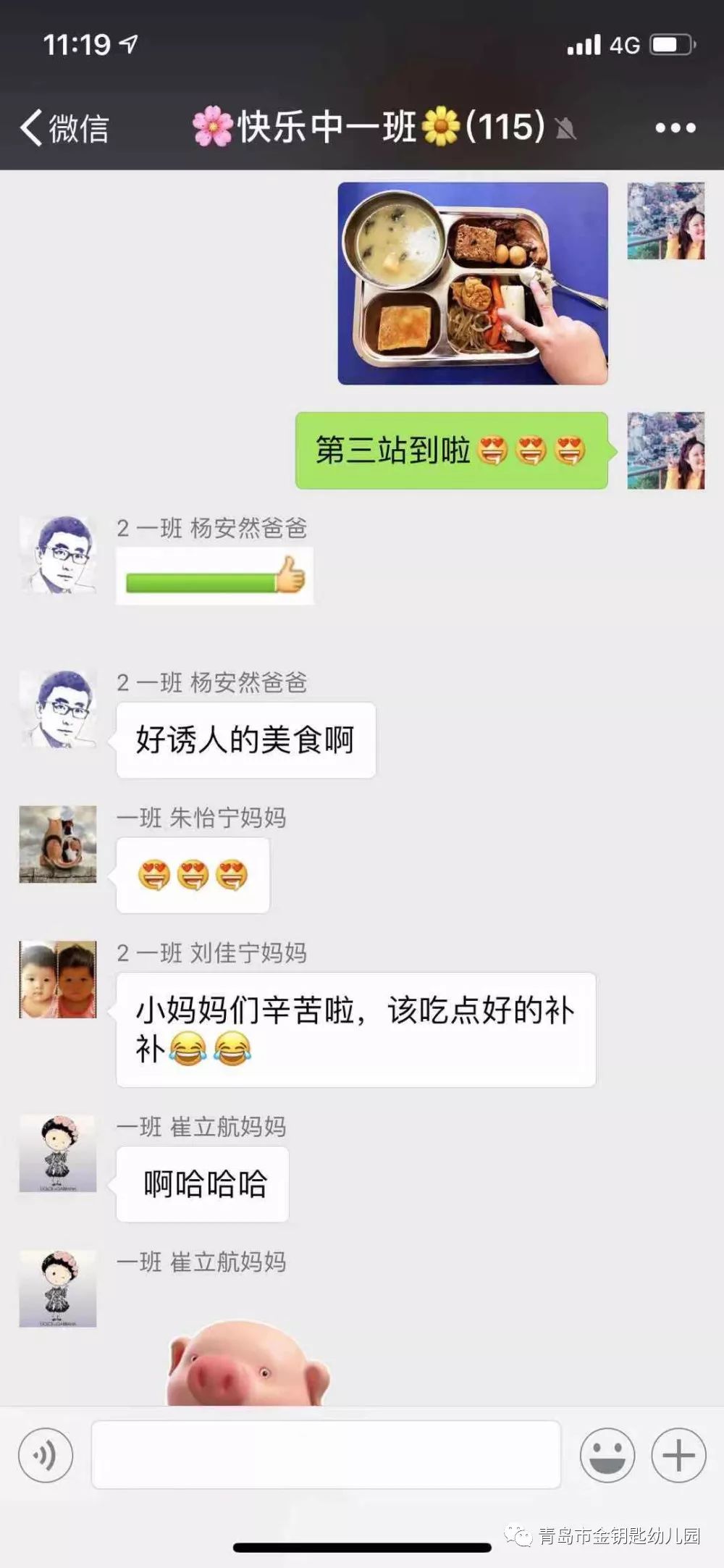Go back to the 微信 chat list
Screen dimensions: 724x1568
[64, 128]
